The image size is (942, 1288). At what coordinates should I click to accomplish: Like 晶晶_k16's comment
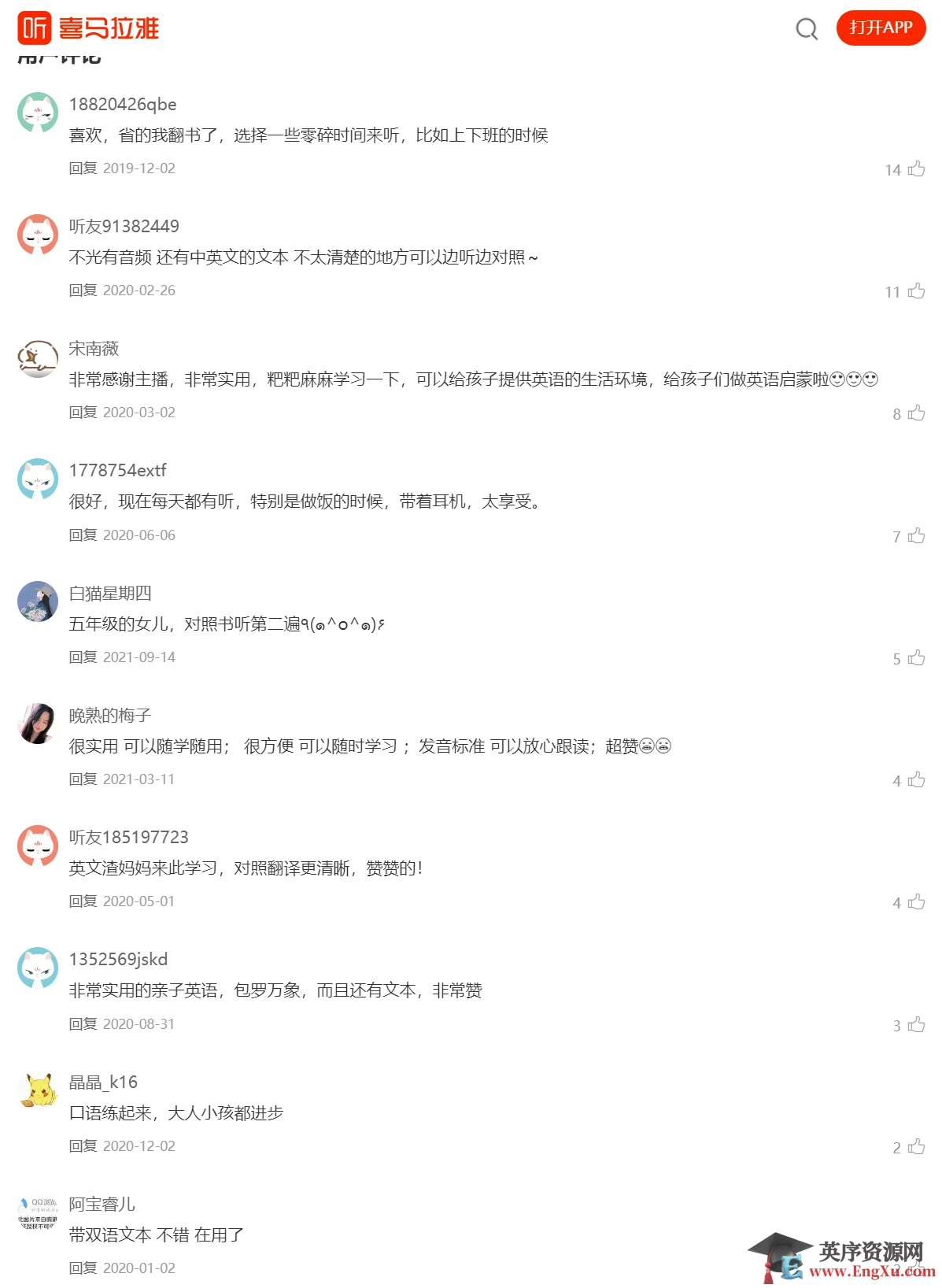pyautogui.click(x=916, y=1147)
